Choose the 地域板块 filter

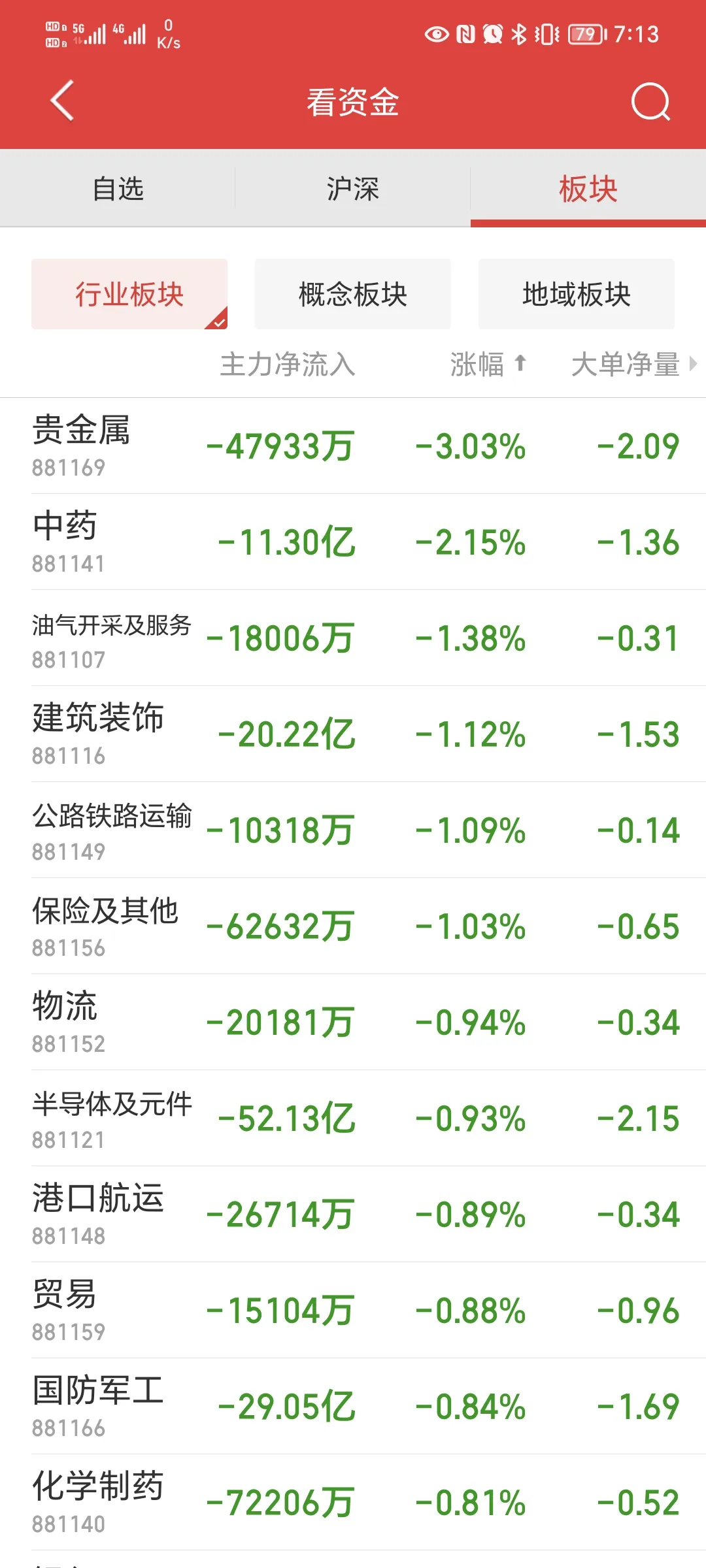pyautogui.click(x=576, y=294)
